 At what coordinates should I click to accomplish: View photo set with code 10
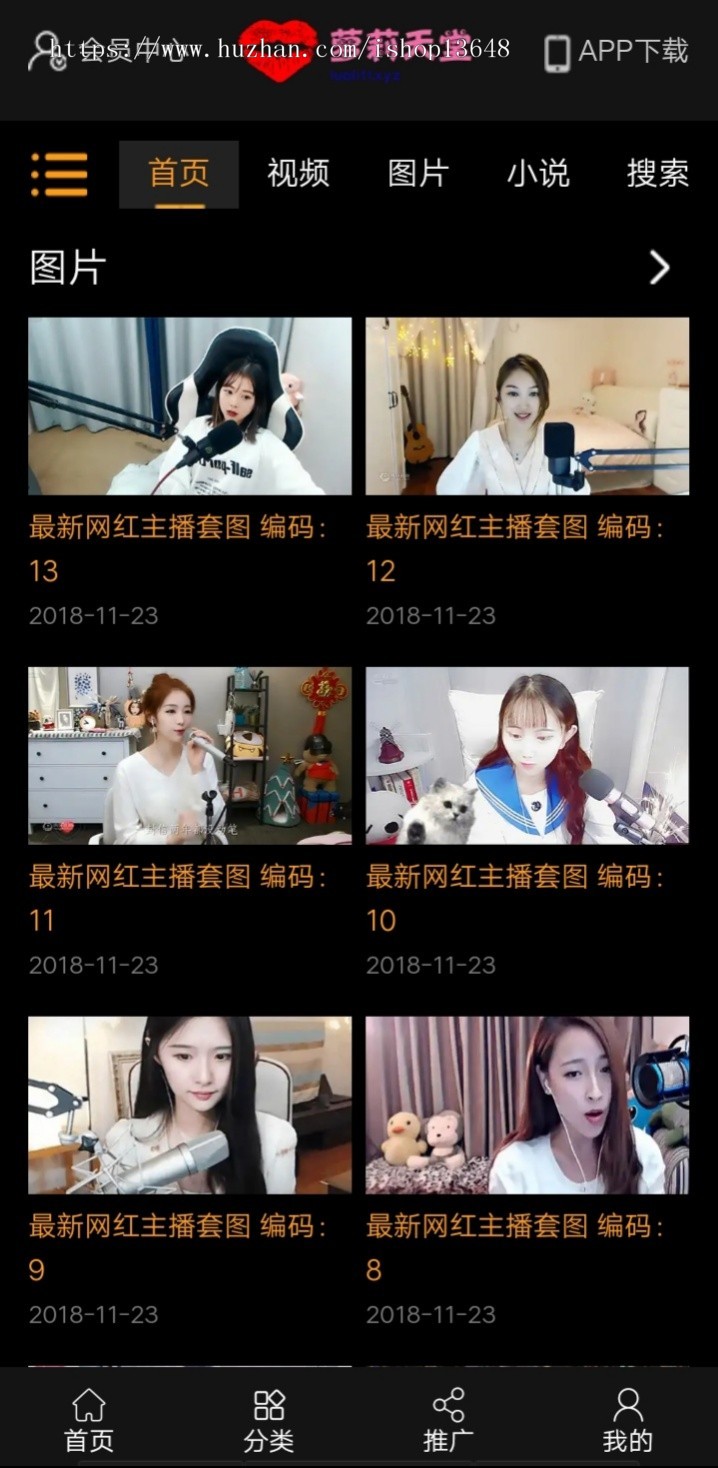pos(527,755)
